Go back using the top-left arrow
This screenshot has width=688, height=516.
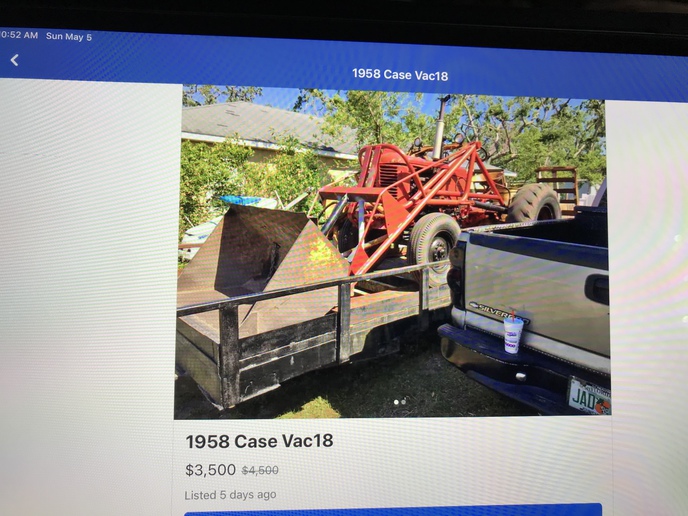pyautogui.click(x=14, y=61)
